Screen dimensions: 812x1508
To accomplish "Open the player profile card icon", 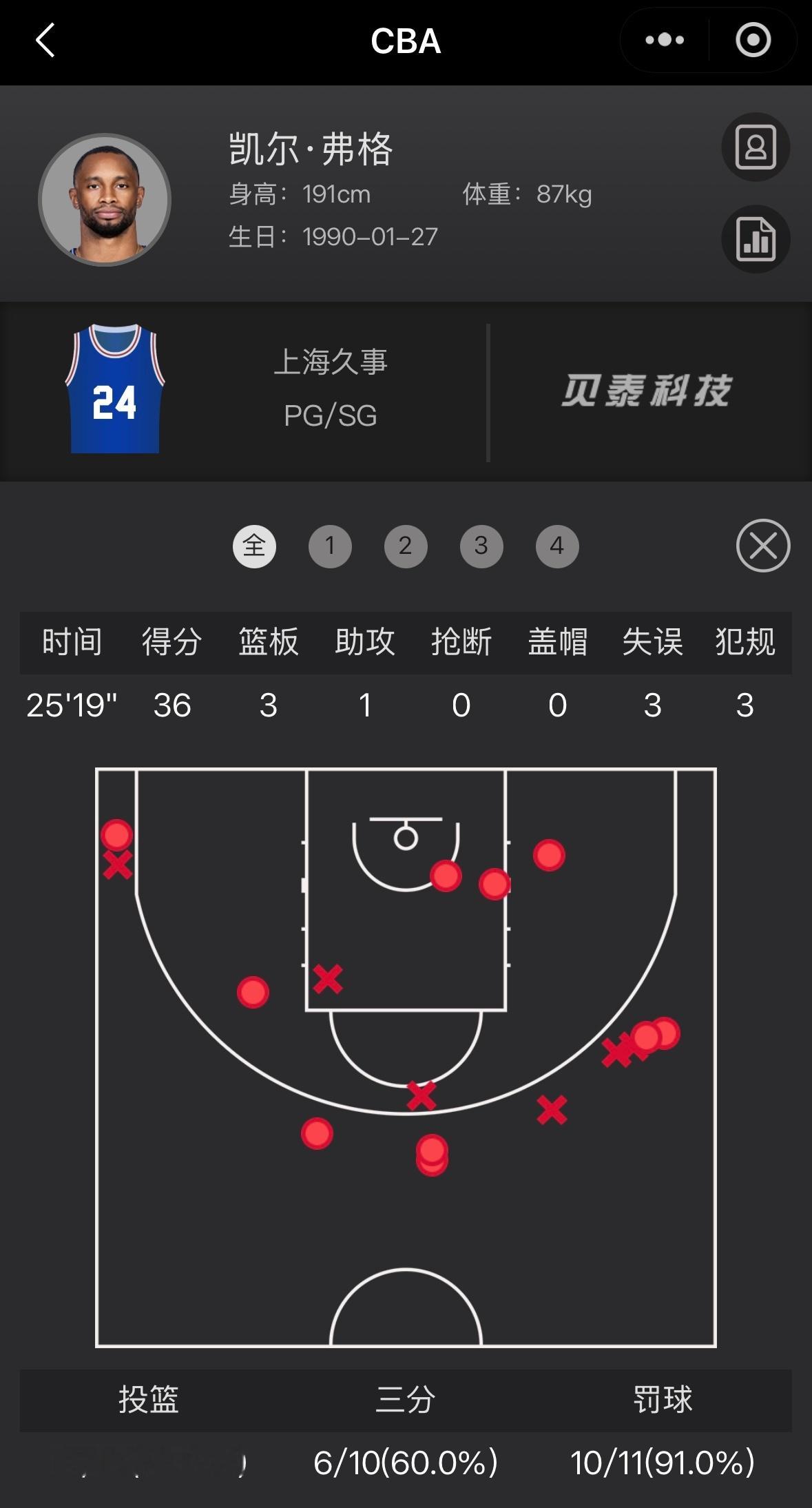I will click(x=756, y=147).
